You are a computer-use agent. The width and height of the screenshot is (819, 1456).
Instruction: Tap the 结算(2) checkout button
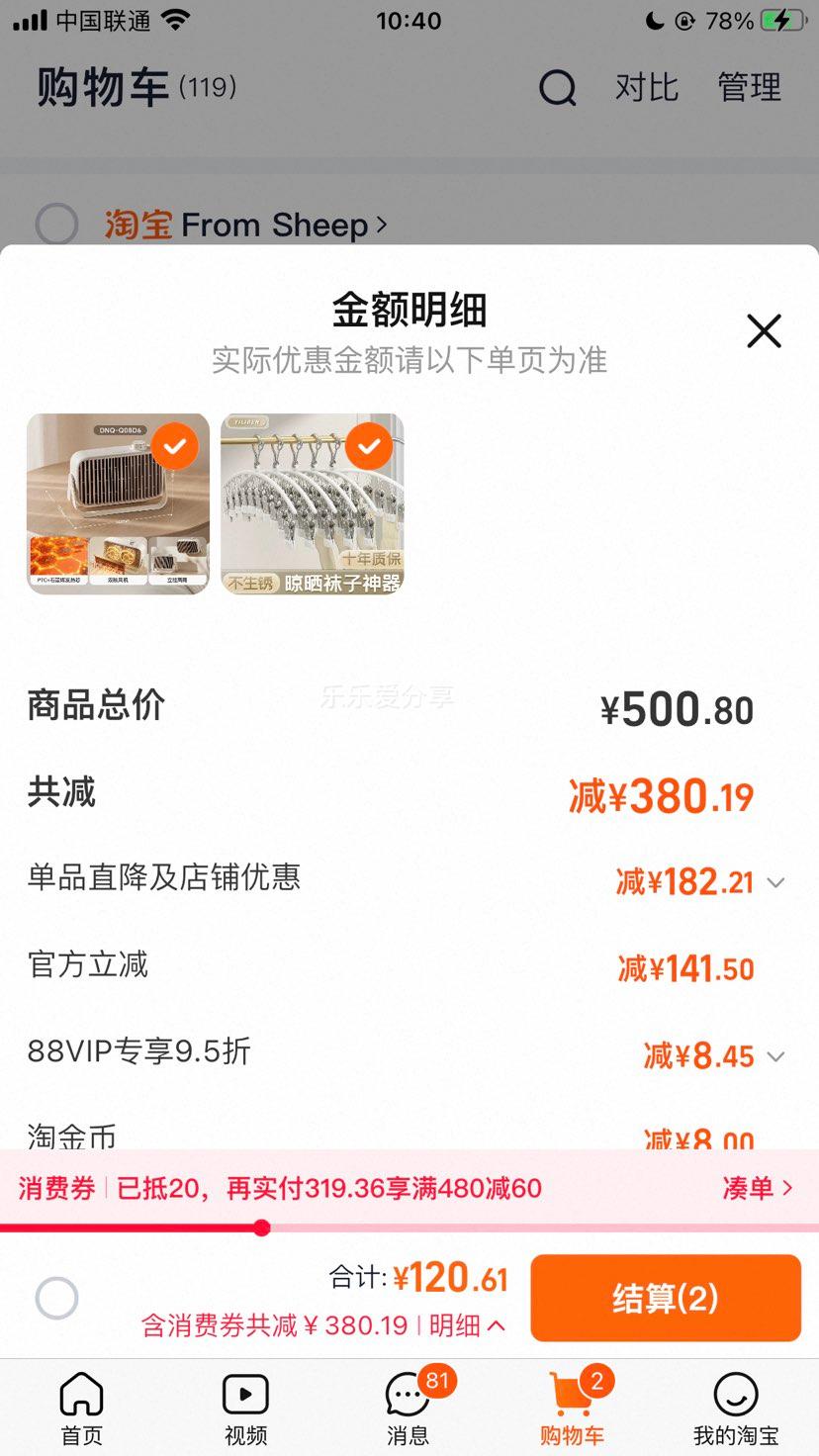(x=666, y=1298)
